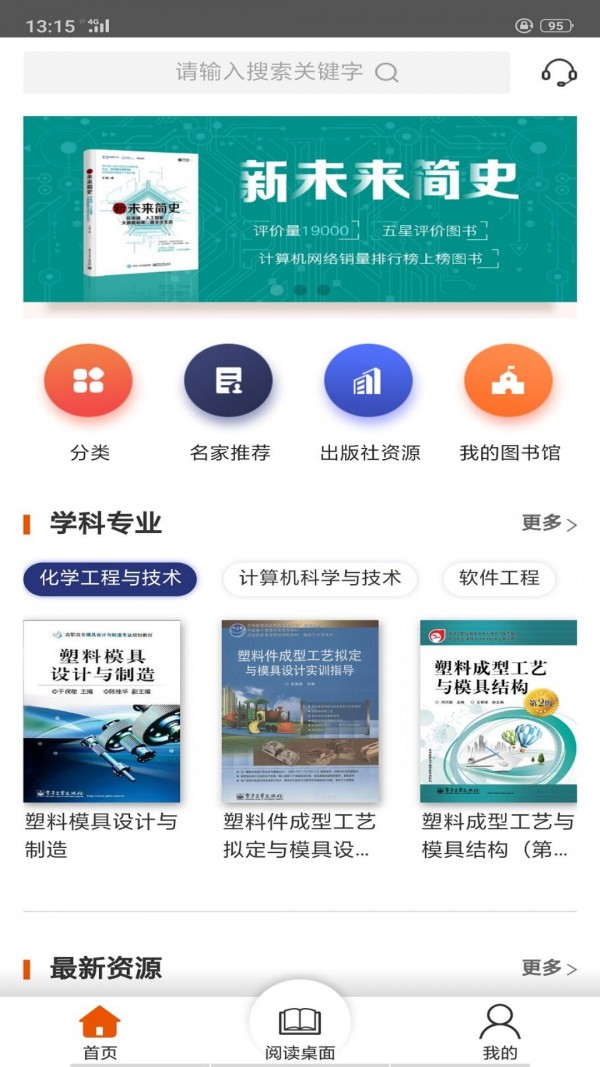Tap the search keyword input box

click(266, 72)
